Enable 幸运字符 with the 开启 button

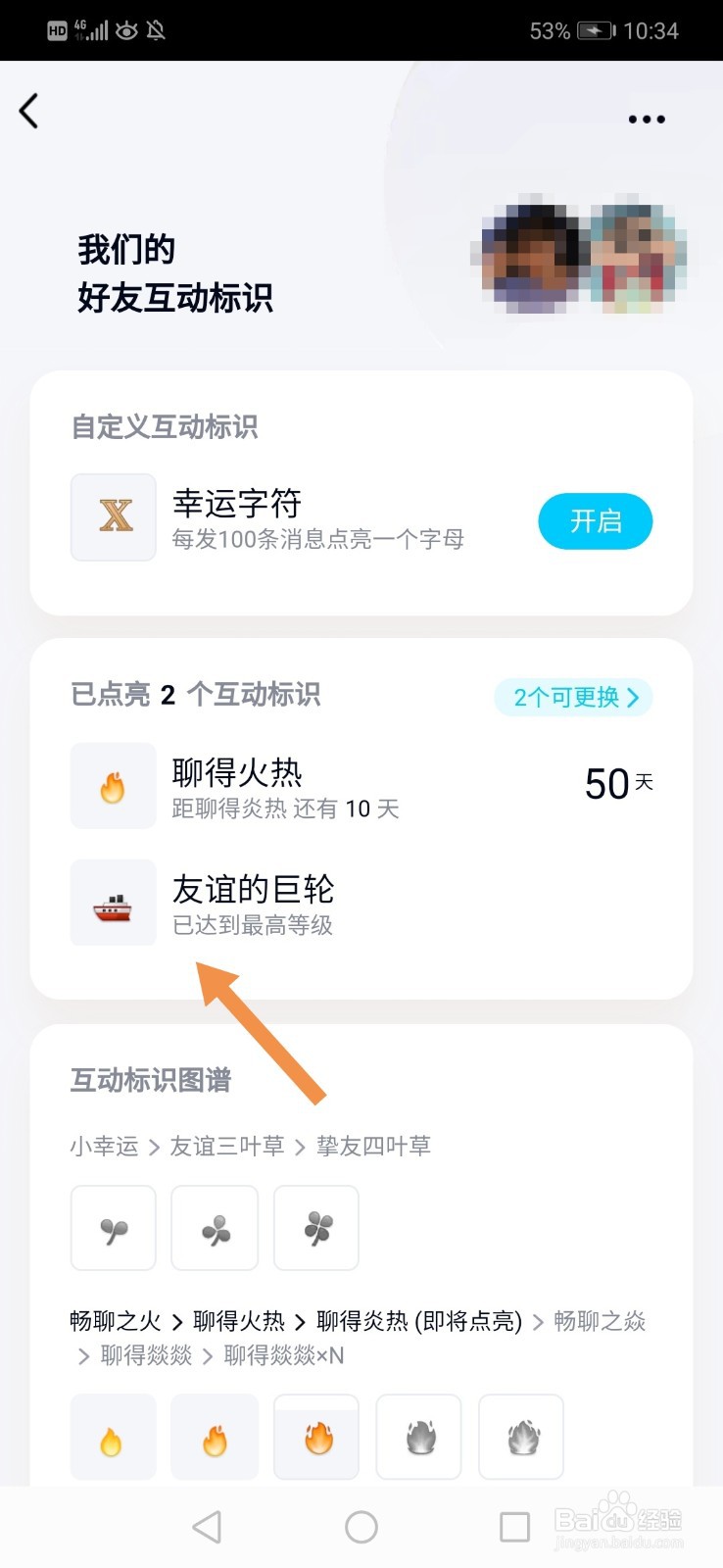(x=595, y=521)
